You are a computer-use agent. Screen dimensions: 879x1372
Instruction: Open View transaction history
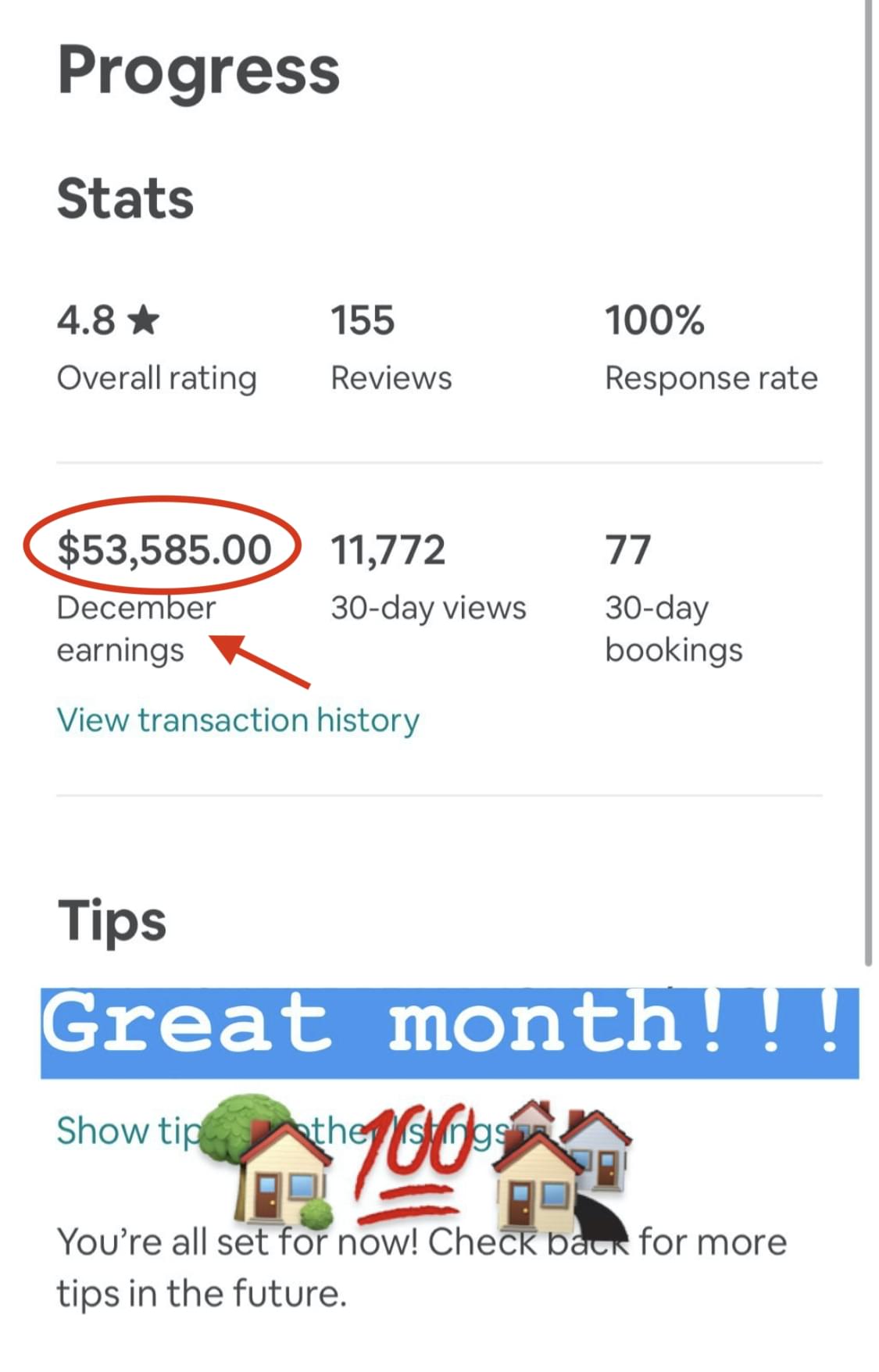point(237,720)
